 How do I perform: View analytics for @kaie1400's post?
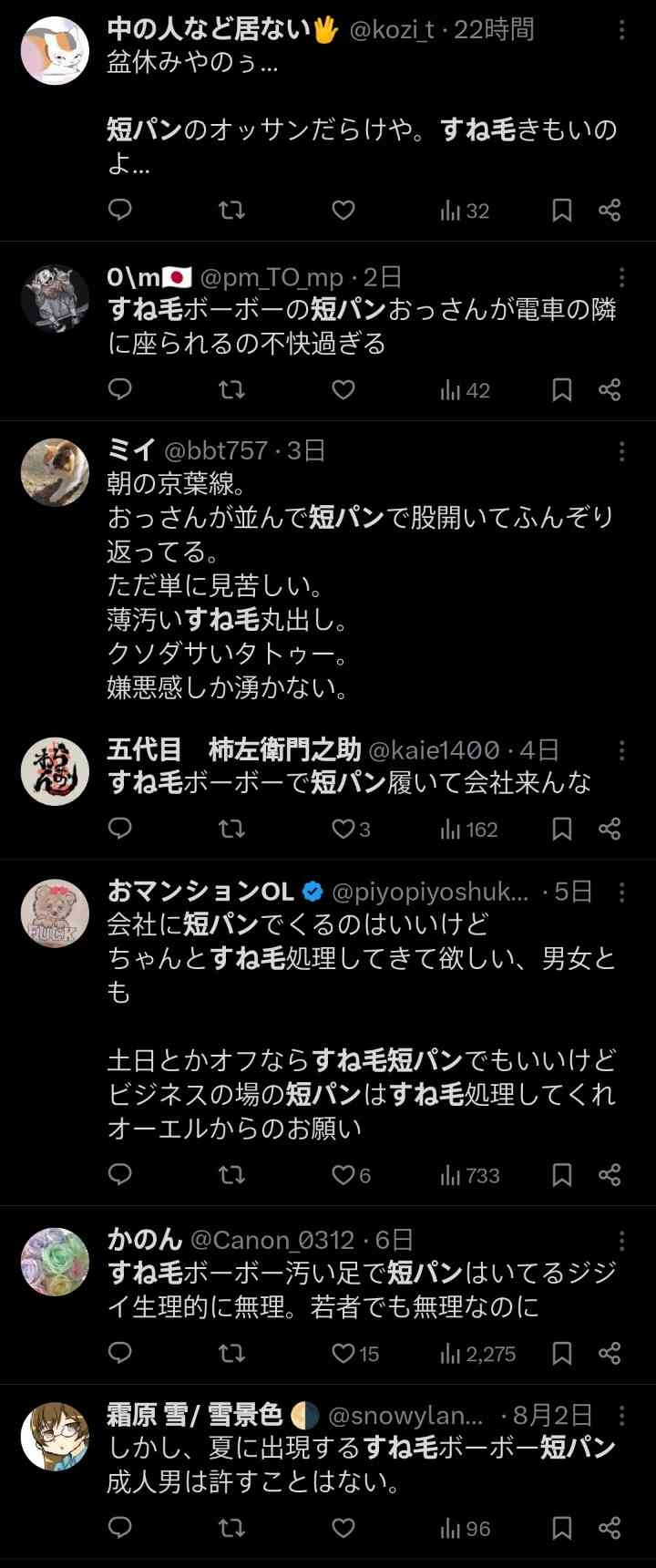coord(468,829)
